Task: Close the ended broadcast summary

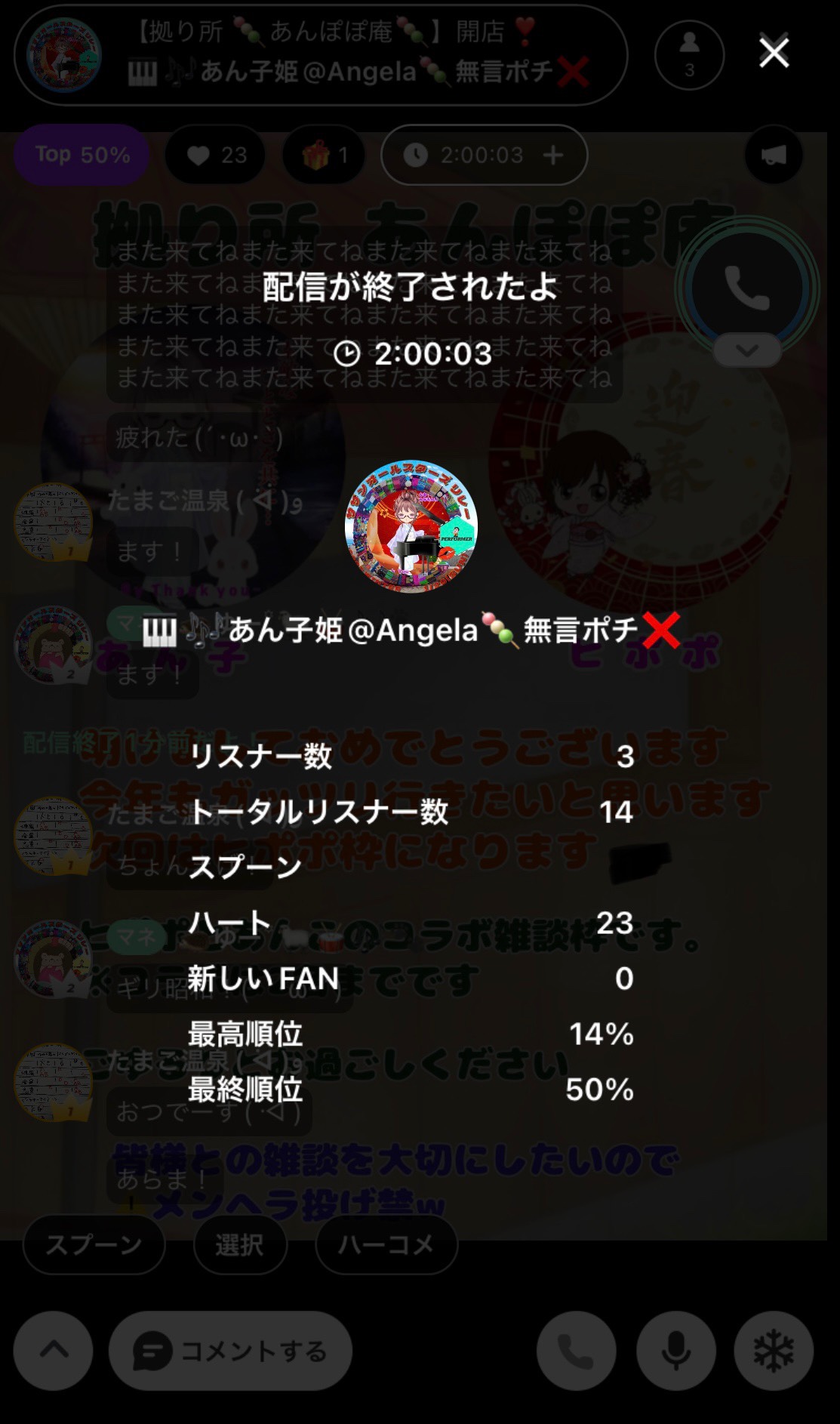Action: pyautogui.click(x=774, y=53)
